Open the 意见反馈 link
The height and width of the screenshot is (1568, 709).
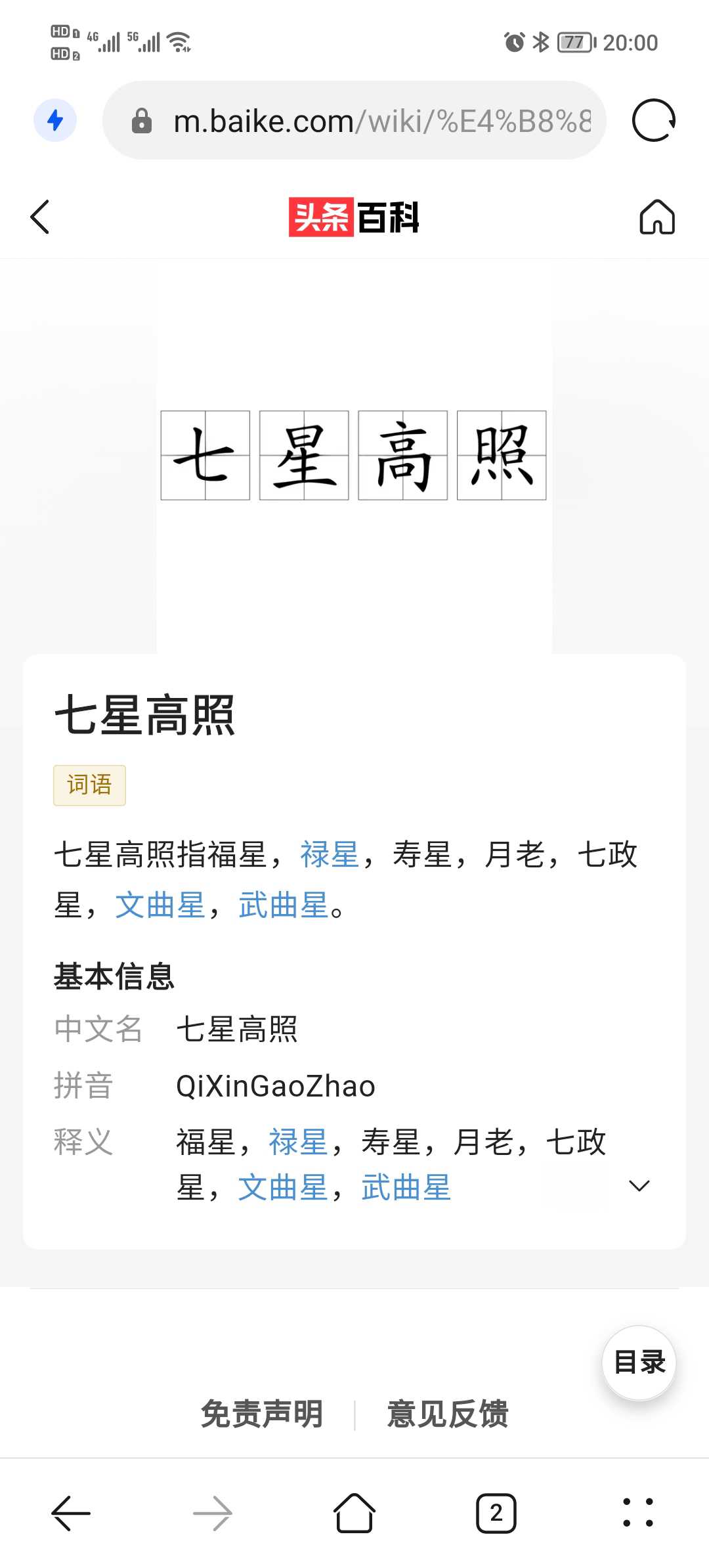(448, 1414)
